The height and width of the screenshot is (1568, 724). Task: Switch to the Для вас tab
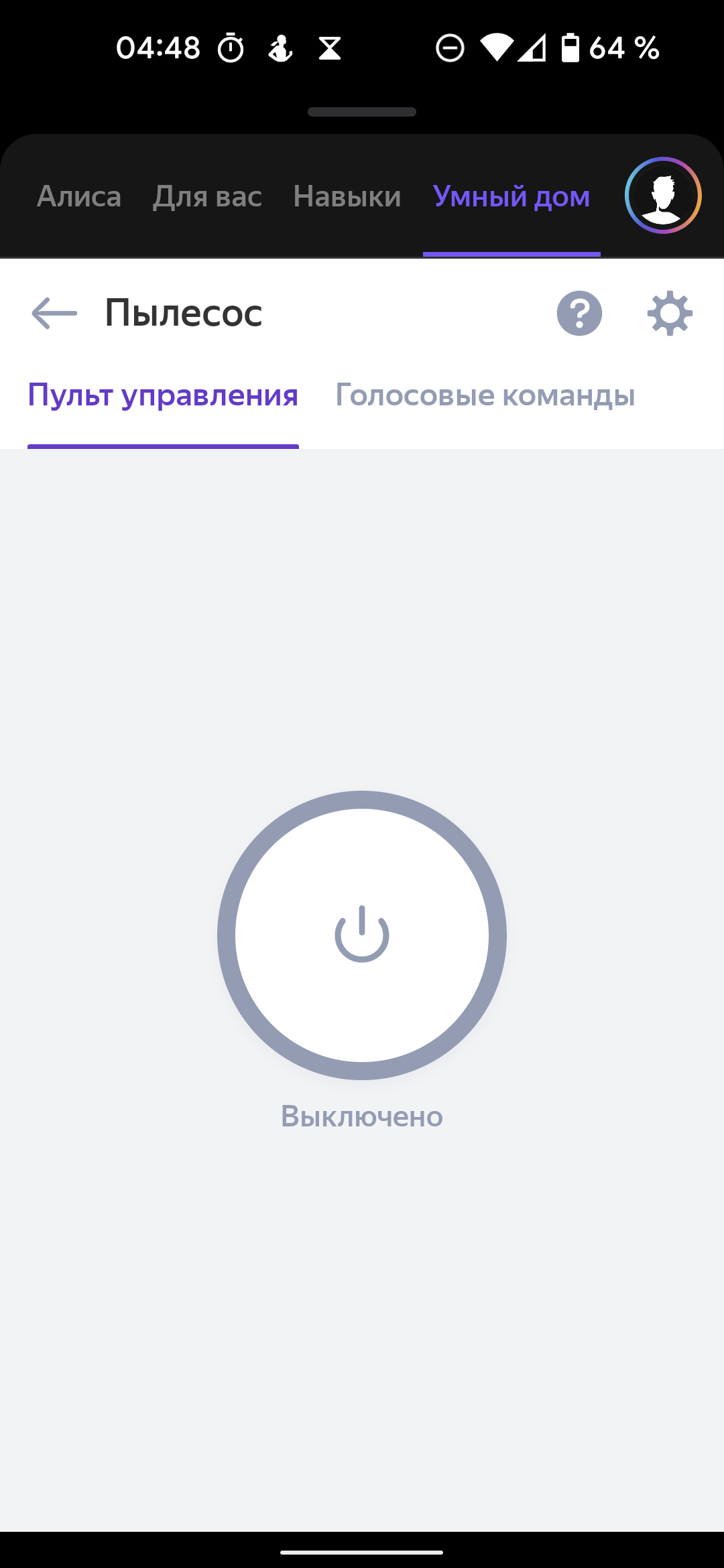pyautogui.click(x=207, y=196)
